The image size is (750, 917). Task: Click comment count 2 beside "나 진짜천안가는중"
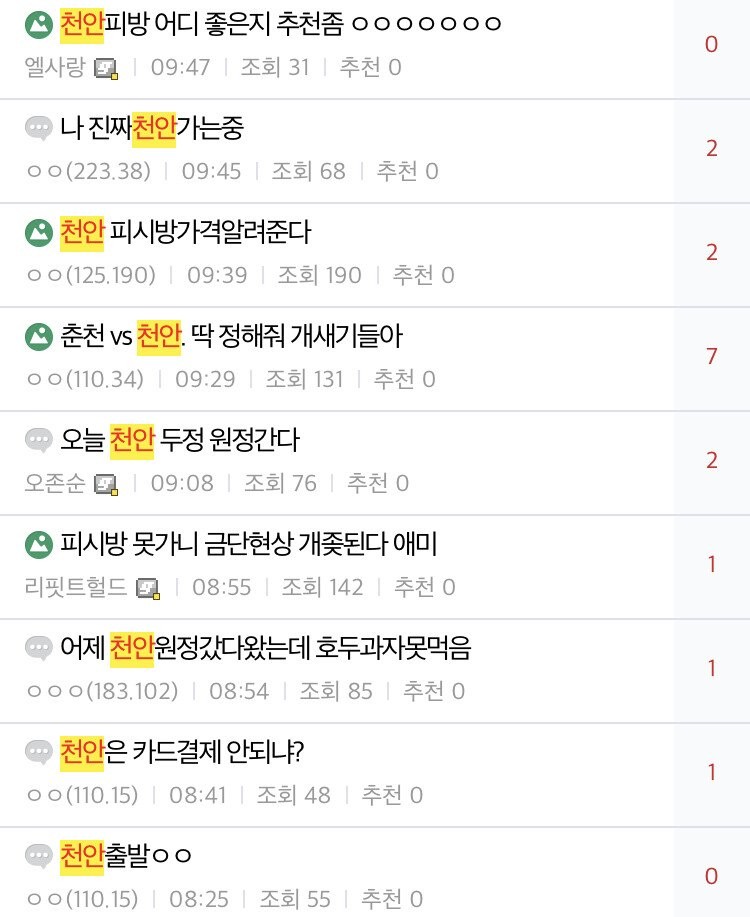pyautogui.click(x=711, y=147)
